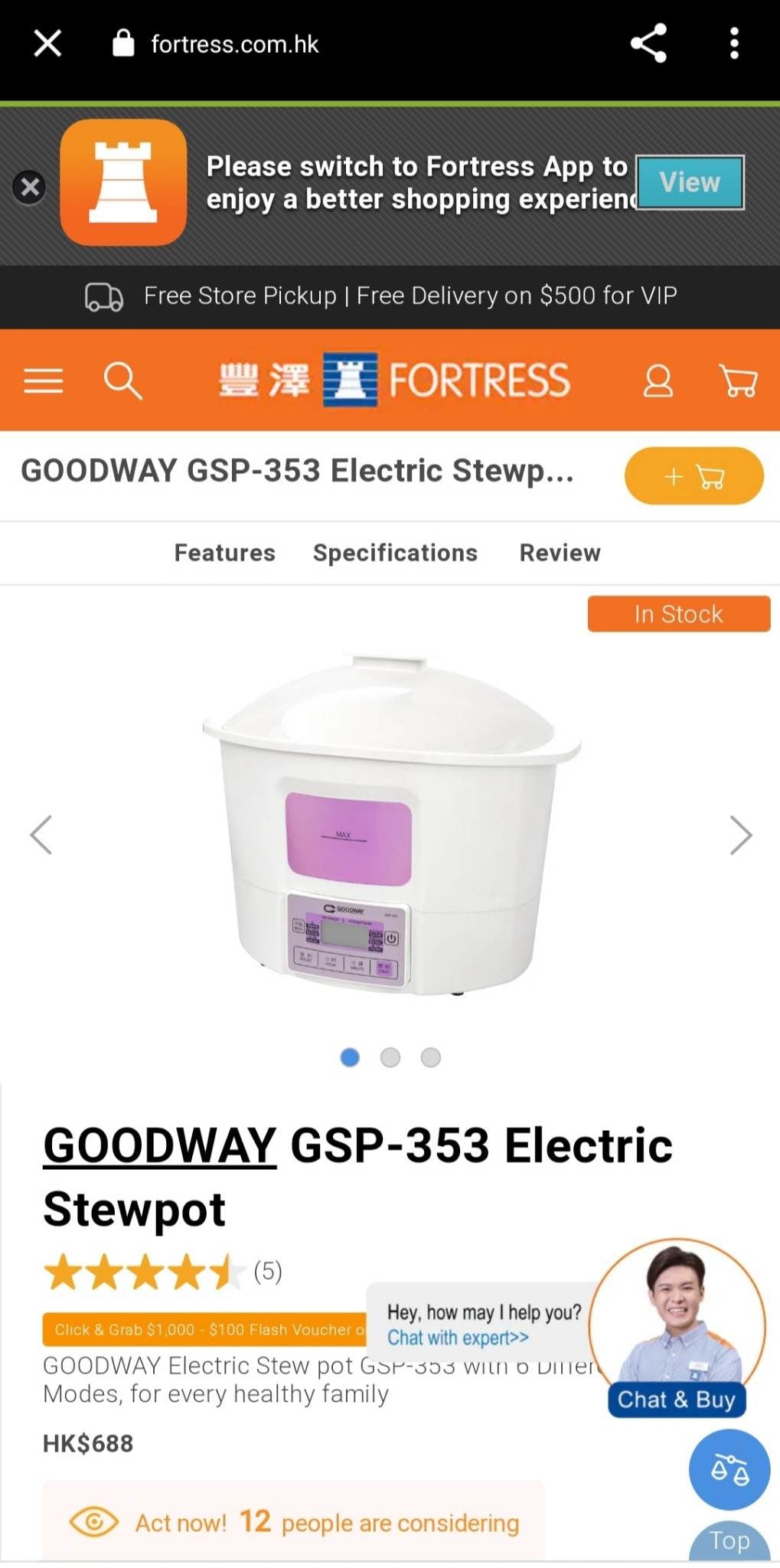Jump to the Features section

click(x=224, y=553)
